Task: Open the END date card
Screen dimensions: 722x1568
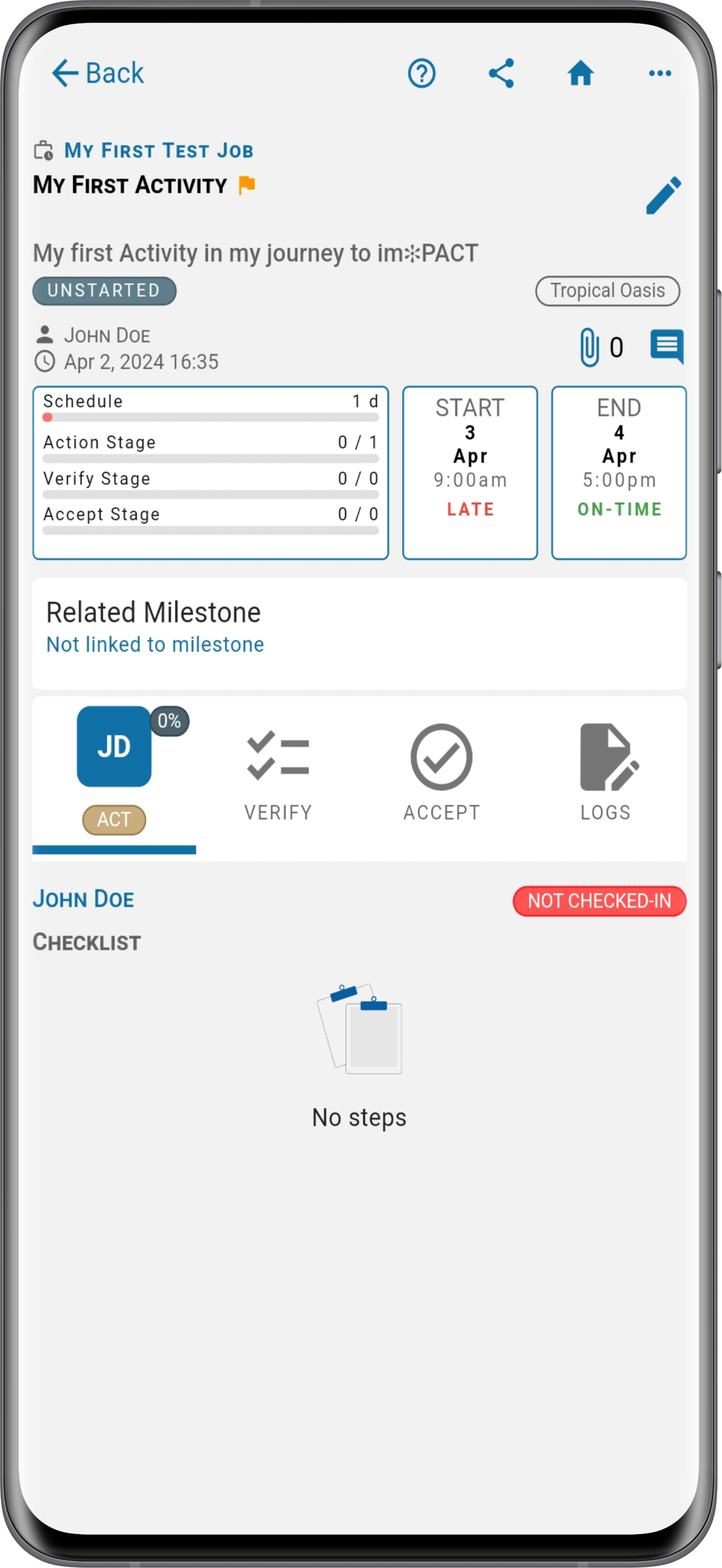Action: (619, 473)
